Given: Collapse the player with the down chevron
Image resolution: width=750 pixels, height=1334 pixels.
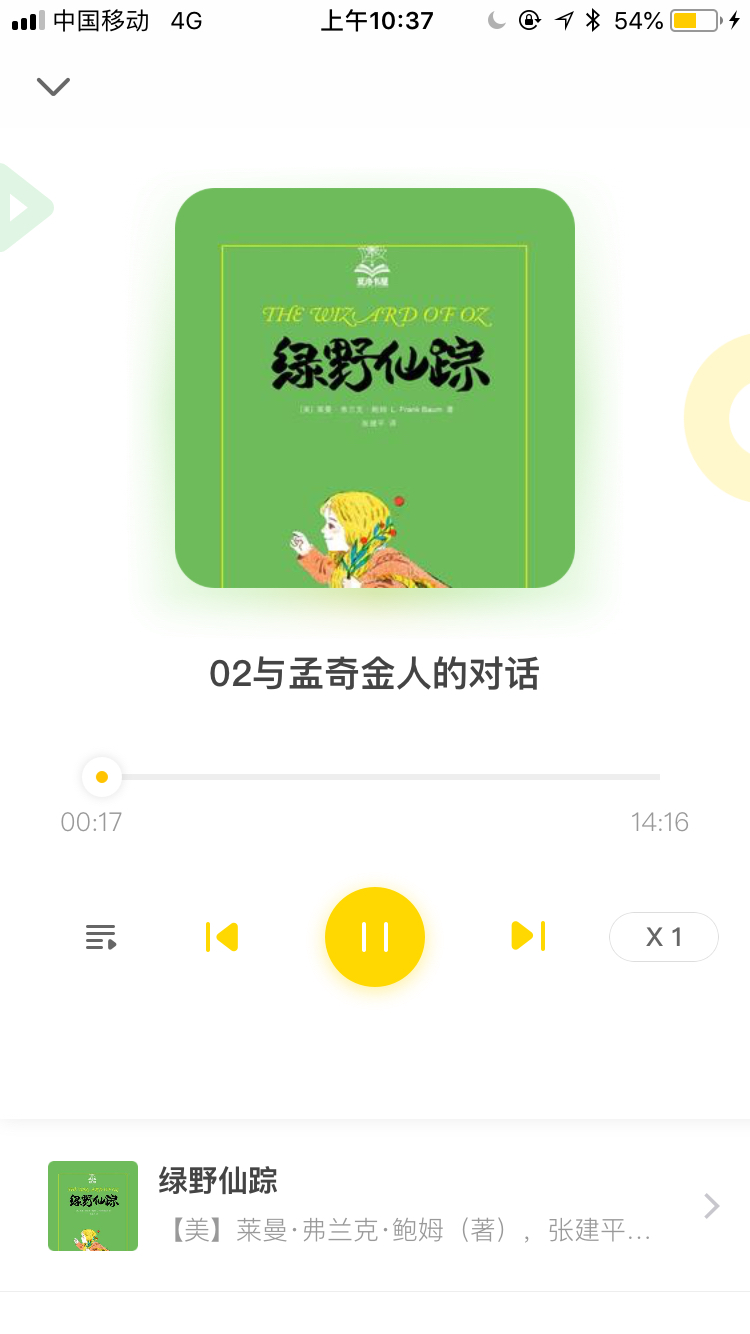Looking at the screenshot, I should tap(53, 86).
